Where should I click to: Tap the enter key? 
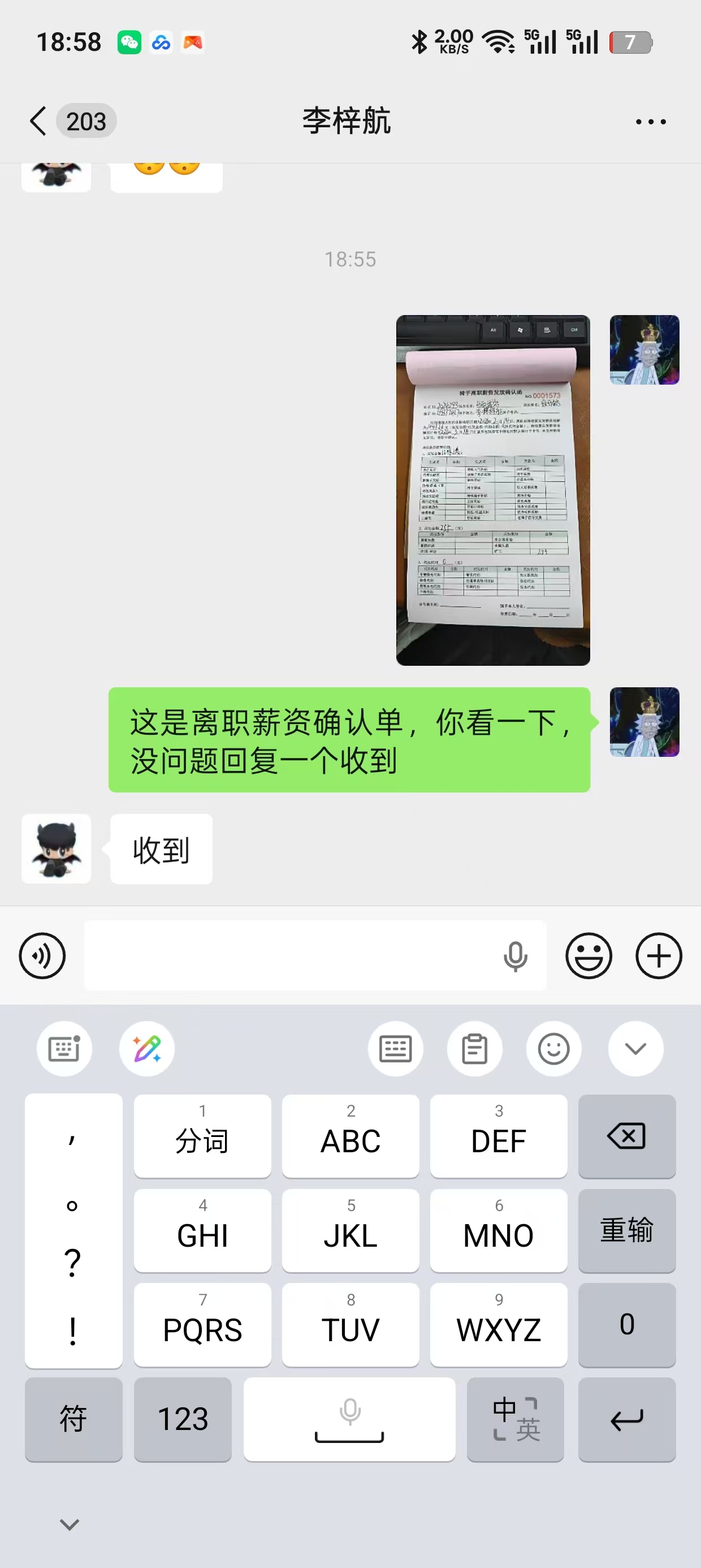coord(627,1419)
